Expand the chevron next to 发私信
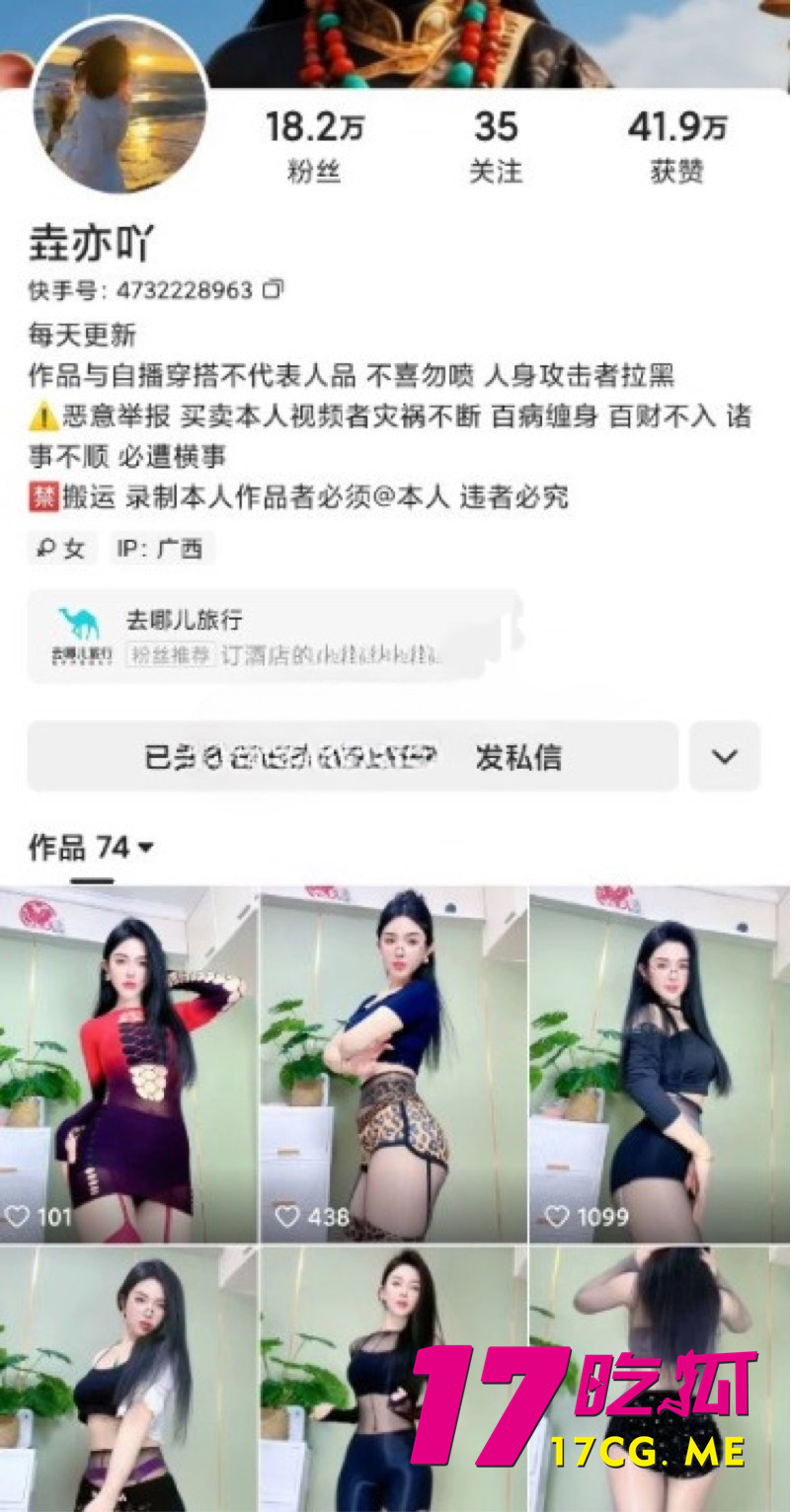Screen dimensions: 791x1512 pos(725,757)
